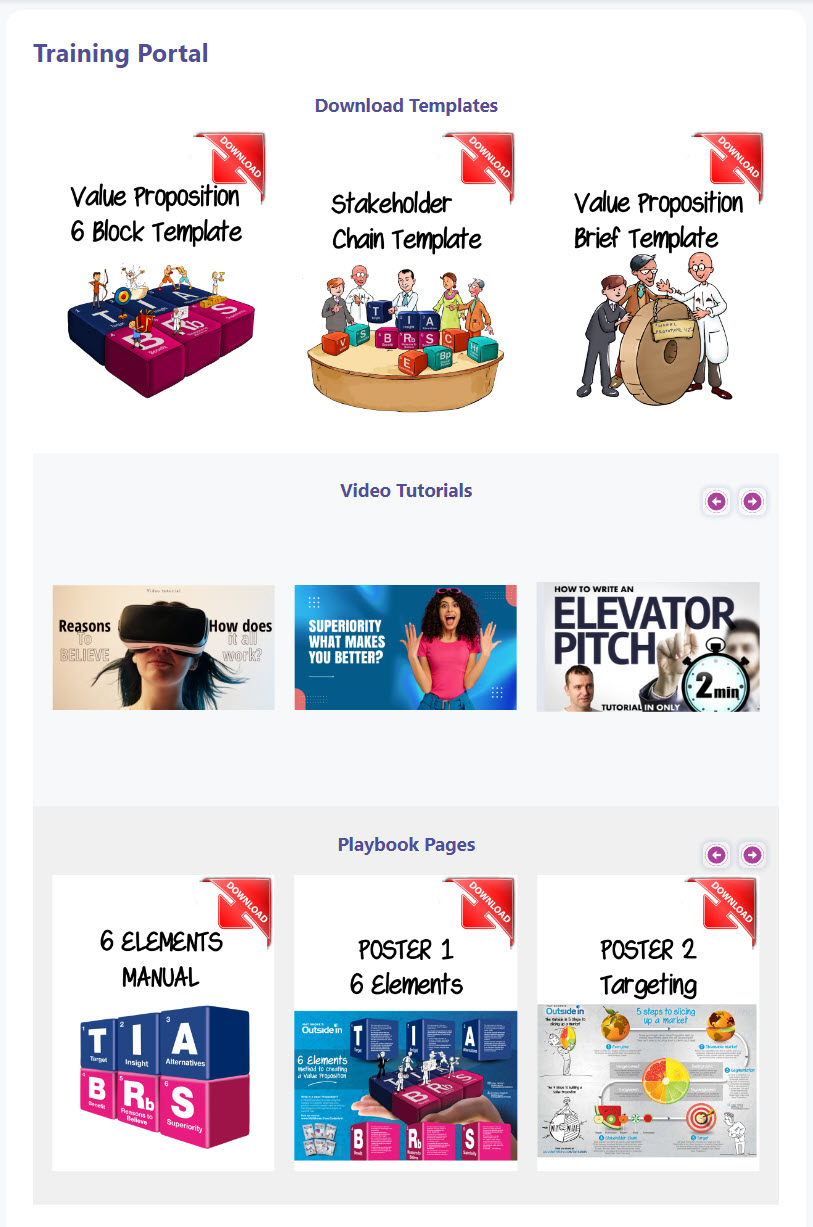The image size is (813, 1227).
Task: Download Poster 1 6 Elements
Action: coord(405,1022)
